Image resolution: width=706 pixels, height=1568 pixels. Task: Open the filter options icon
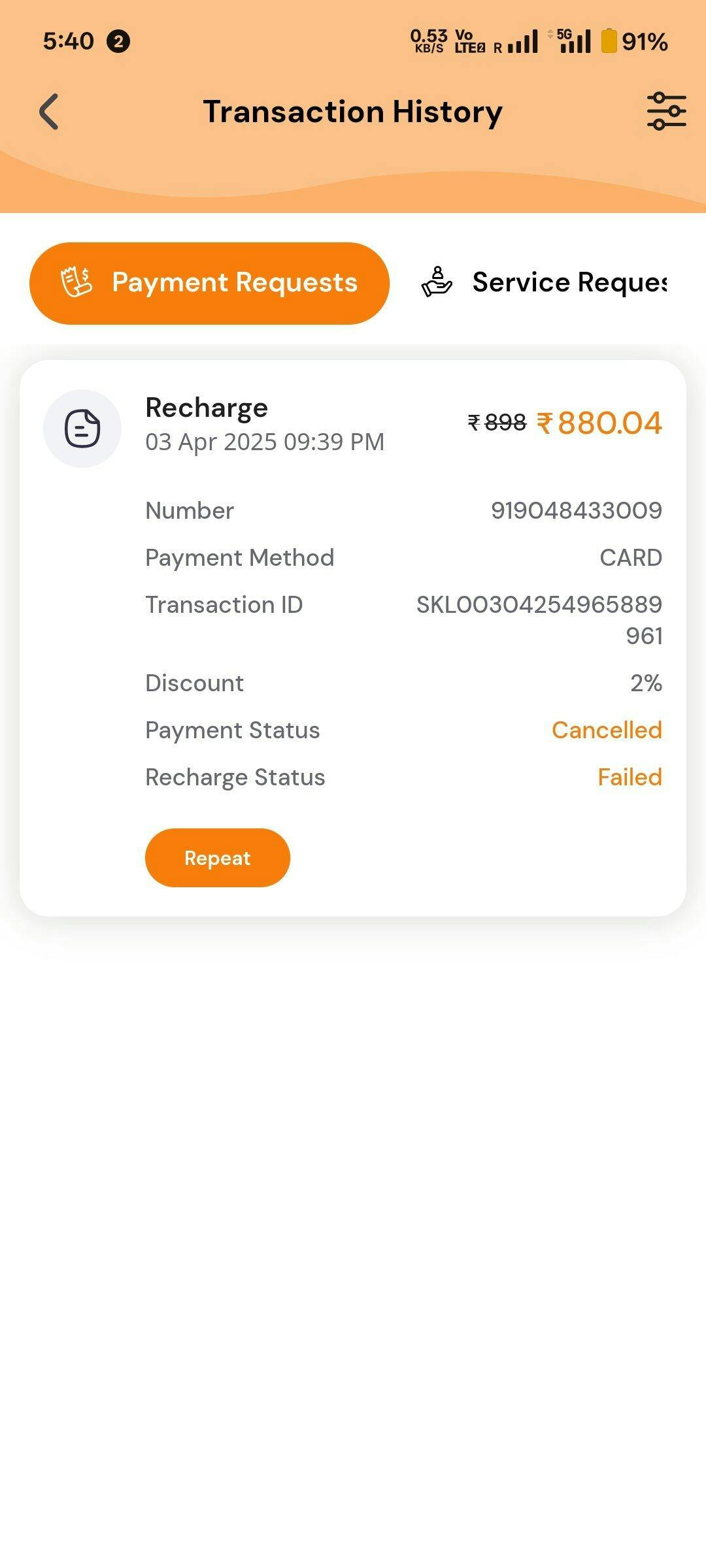click(666, 111)
